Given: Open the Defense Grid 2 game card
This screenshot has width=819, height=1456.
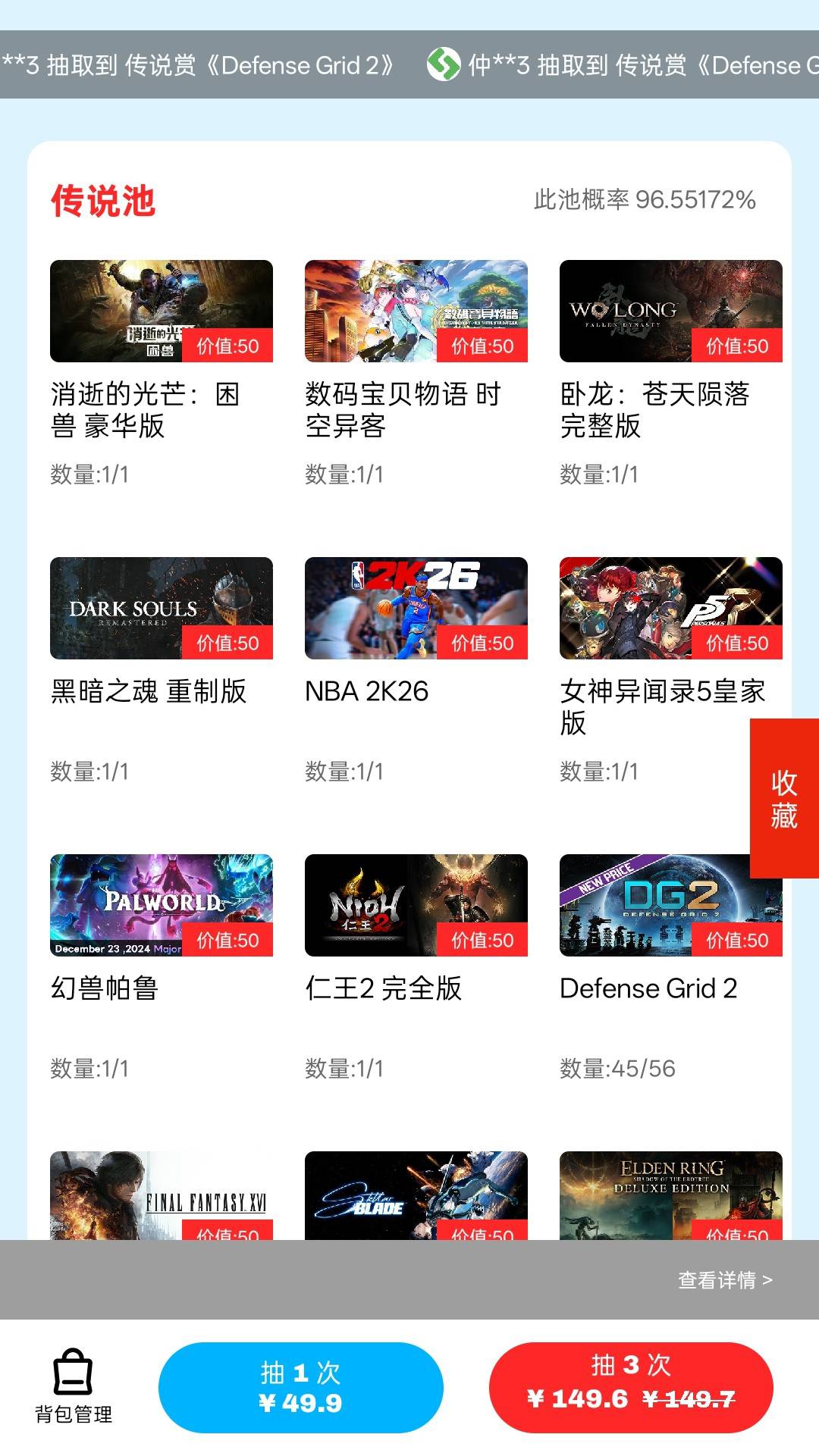Looking at the screenshot, I should 670,906.
